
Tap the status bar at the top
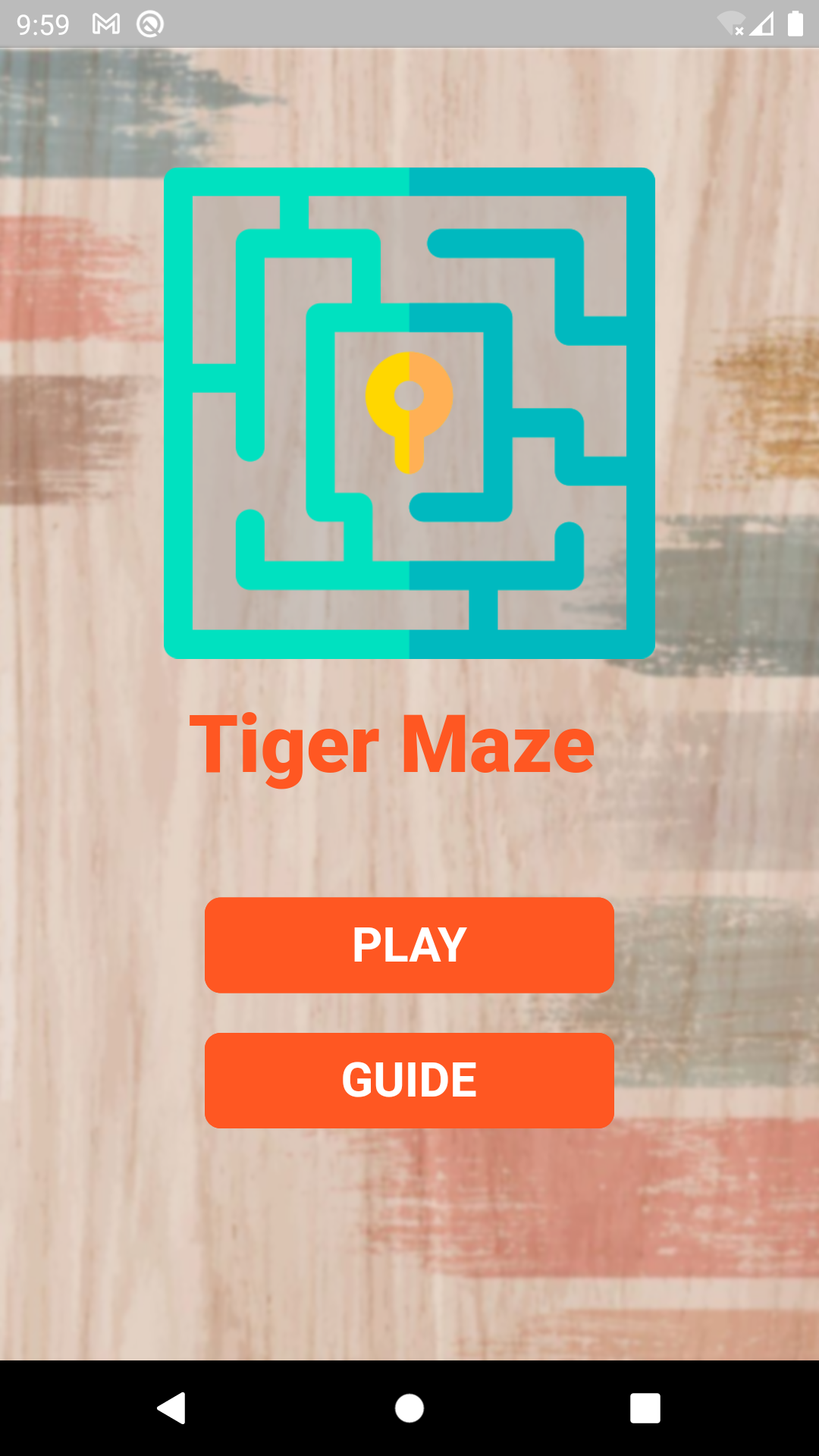point(409,23)
